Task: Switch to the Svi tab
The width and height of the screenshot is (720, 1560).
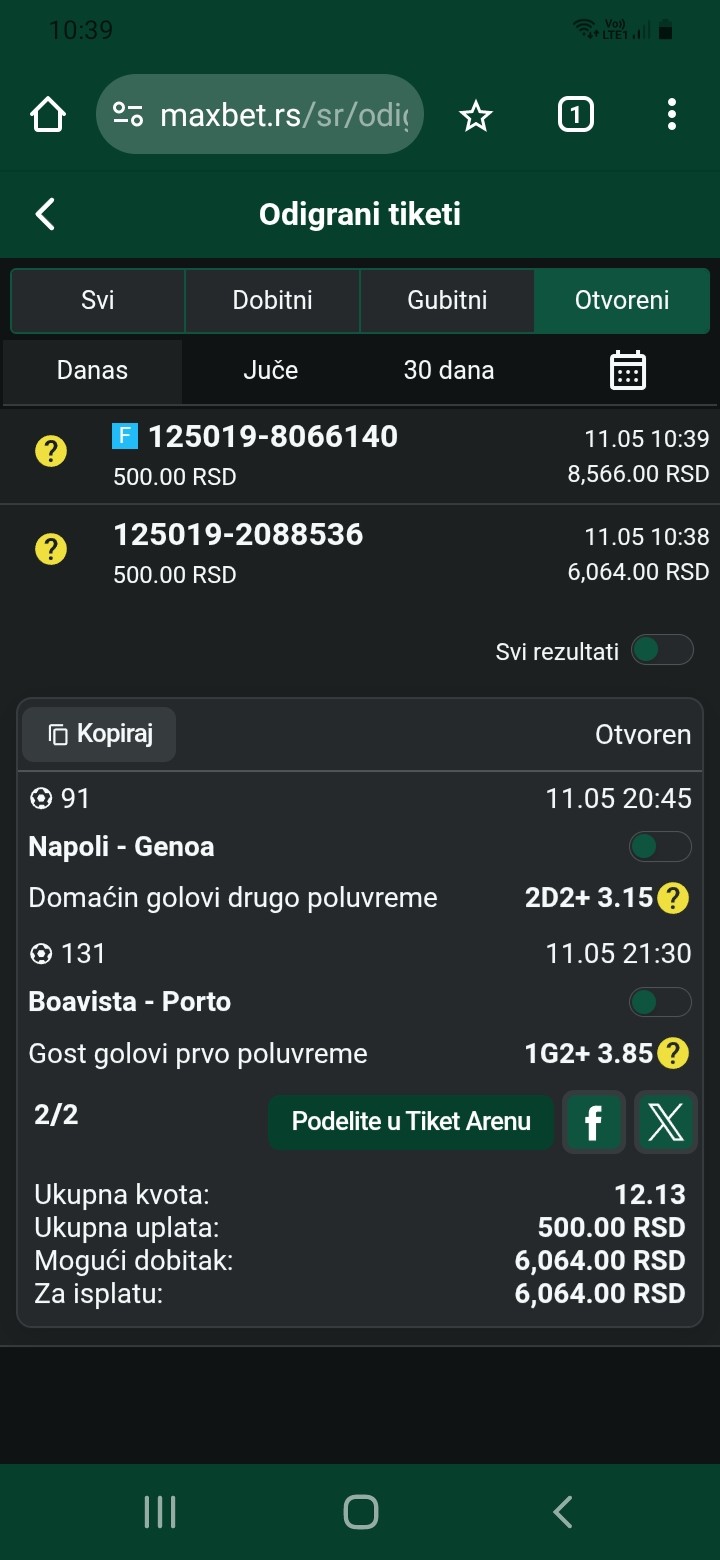Action: [x=98, y=300]
